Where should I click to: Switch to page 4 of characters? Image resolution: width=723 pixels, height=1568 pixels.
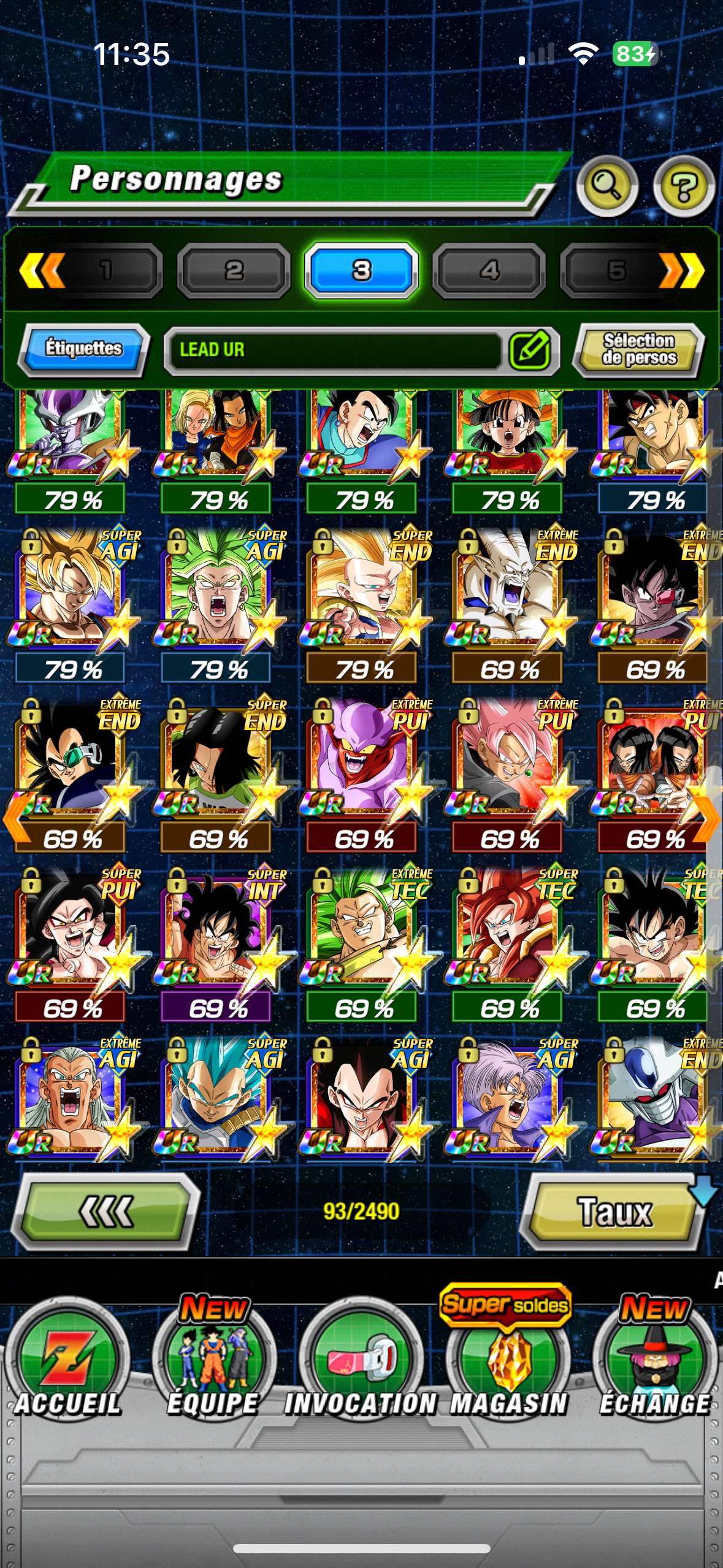click(489, 271)
